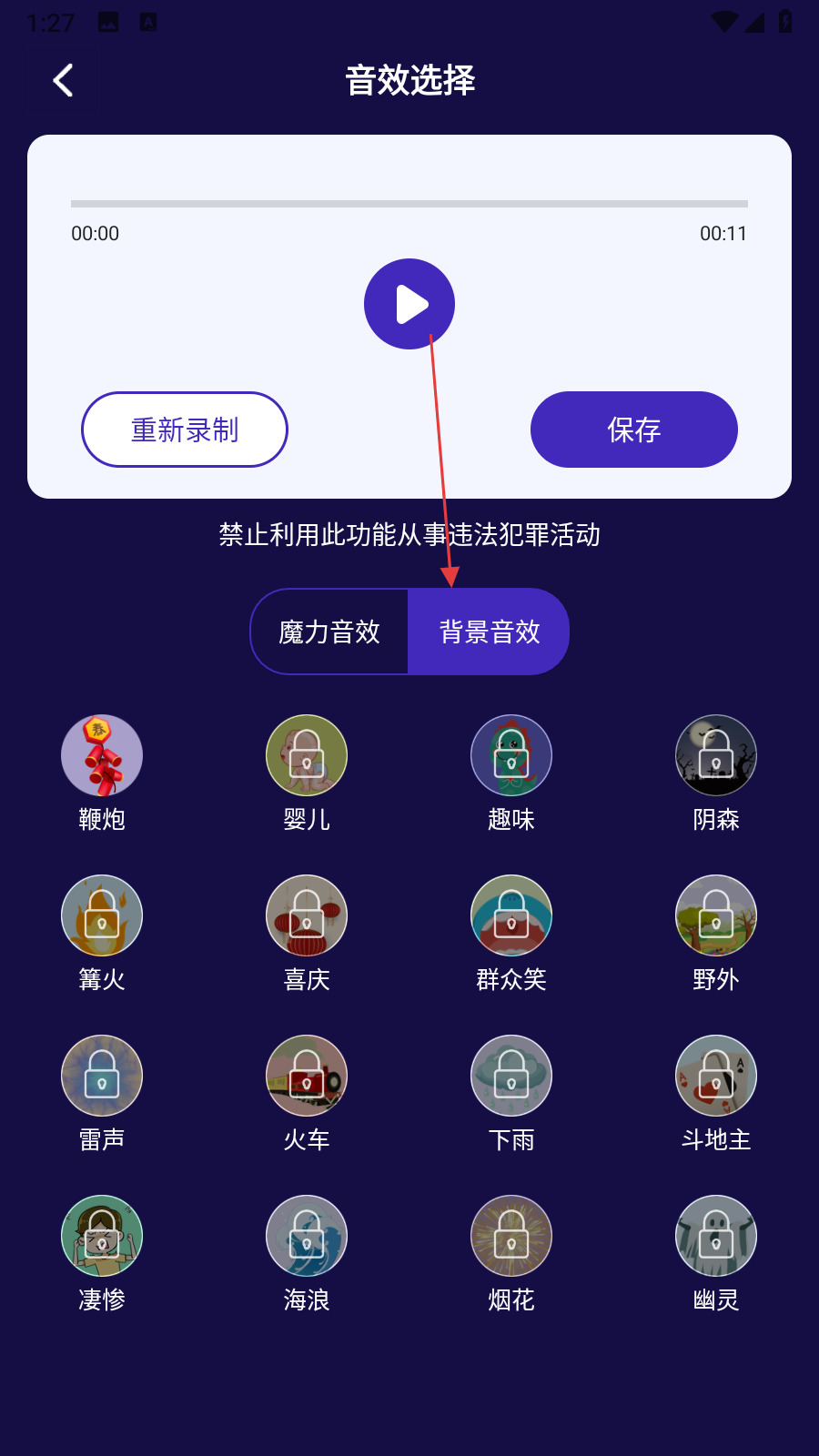Choose the 火车 background sound
This screenshot has height=1456, width=819.
point(307,1076)
